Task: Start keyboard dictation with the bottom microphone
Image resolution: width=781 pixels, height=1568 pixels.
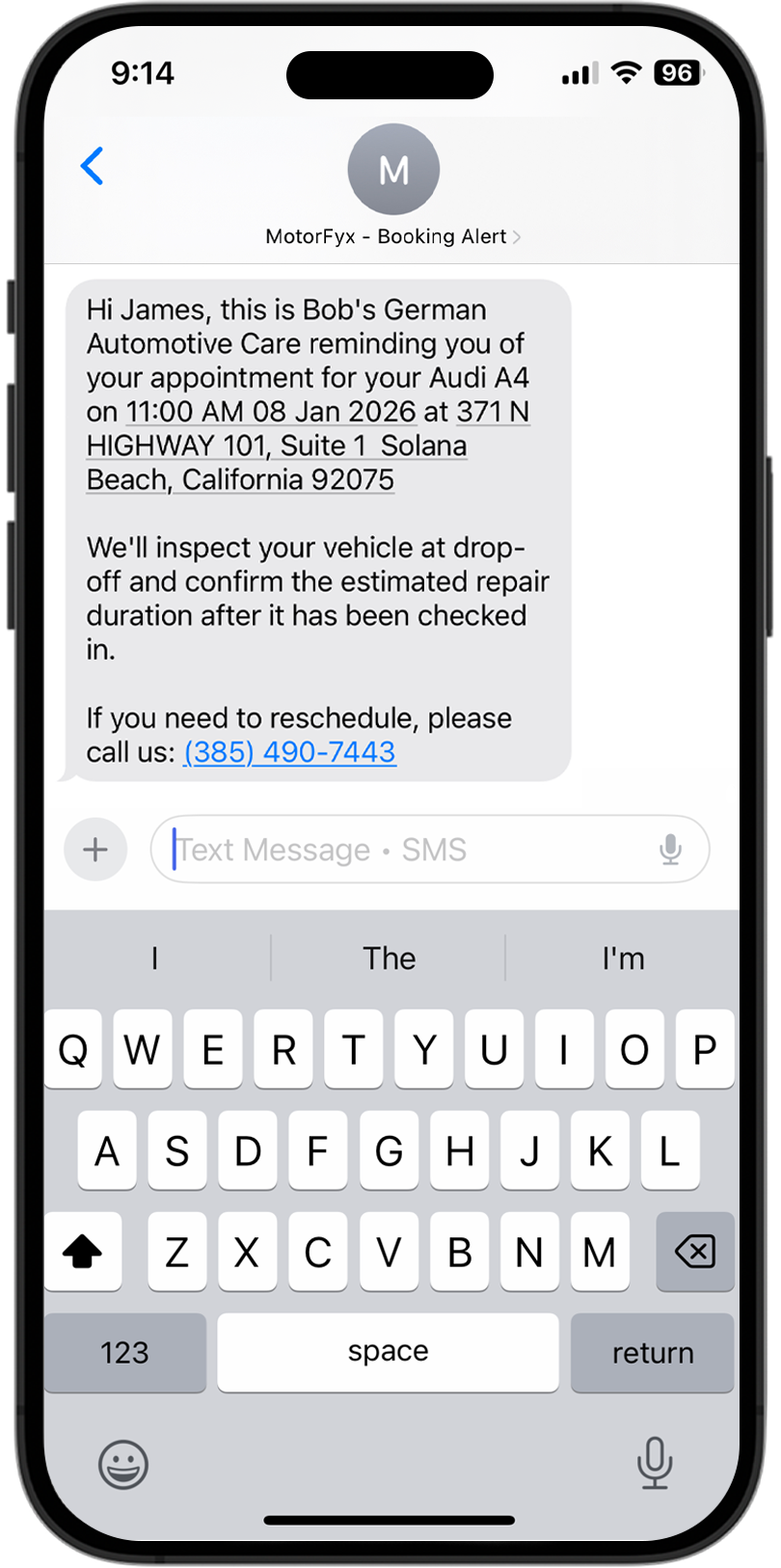Action: pos(654,1463)
